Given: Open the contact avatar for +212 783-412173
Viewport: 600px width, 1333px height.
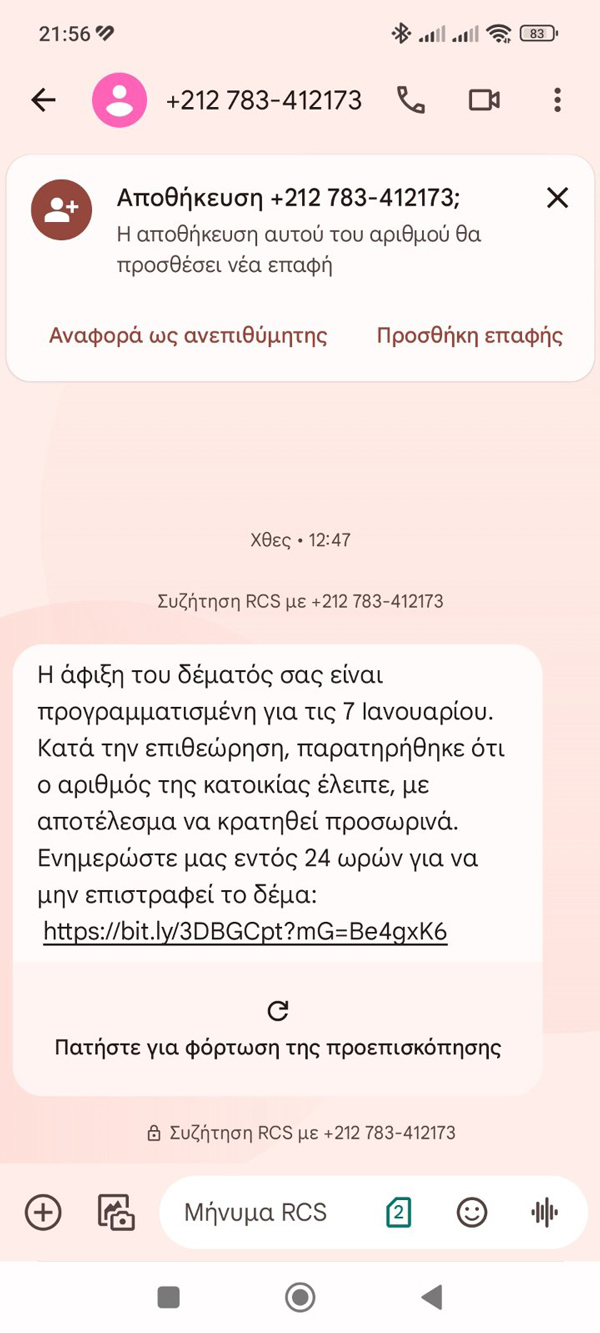Looking at the screenshot, I should 119,99.
